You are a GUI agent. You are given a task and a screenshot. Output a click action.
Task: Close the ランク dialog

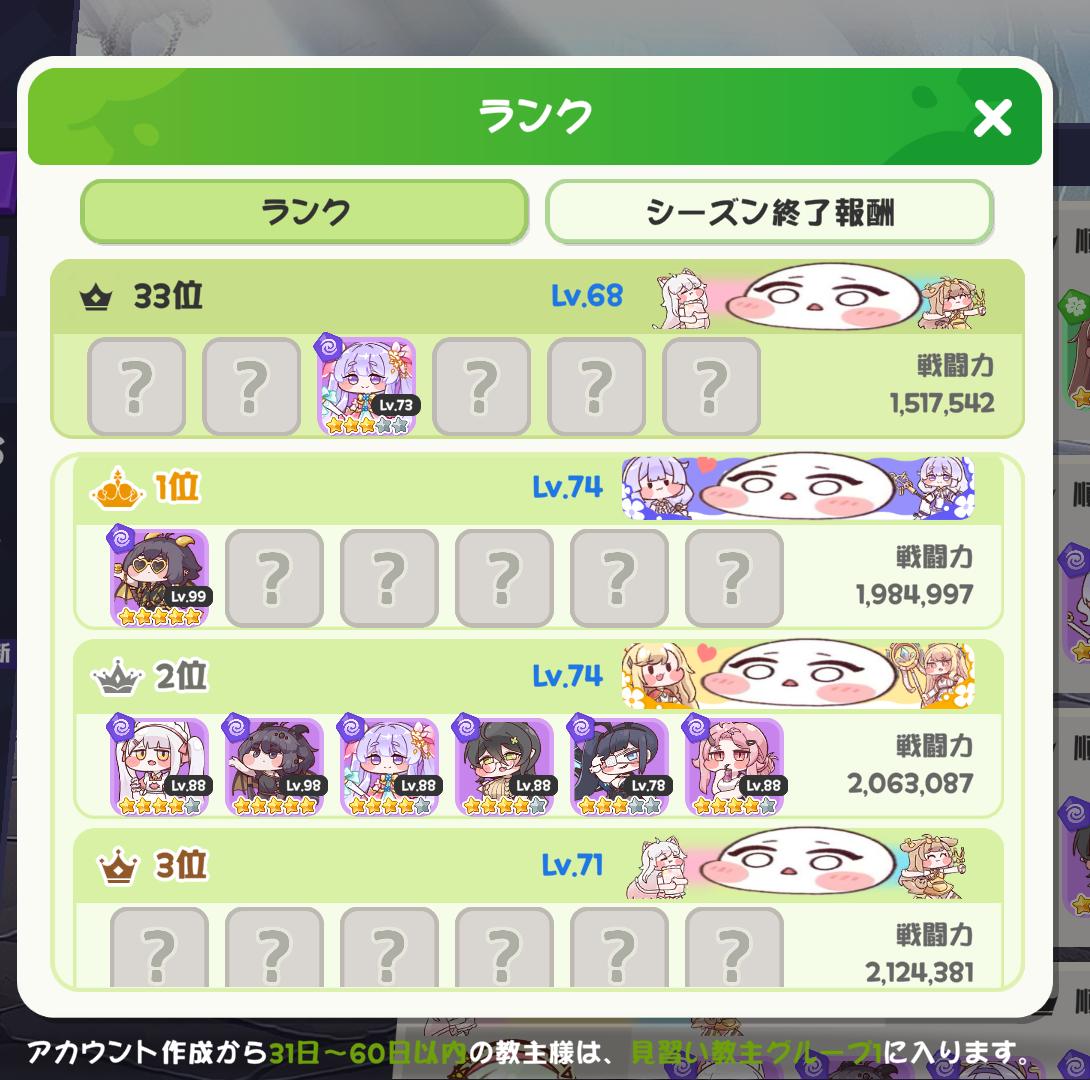(x=992, y=117)
